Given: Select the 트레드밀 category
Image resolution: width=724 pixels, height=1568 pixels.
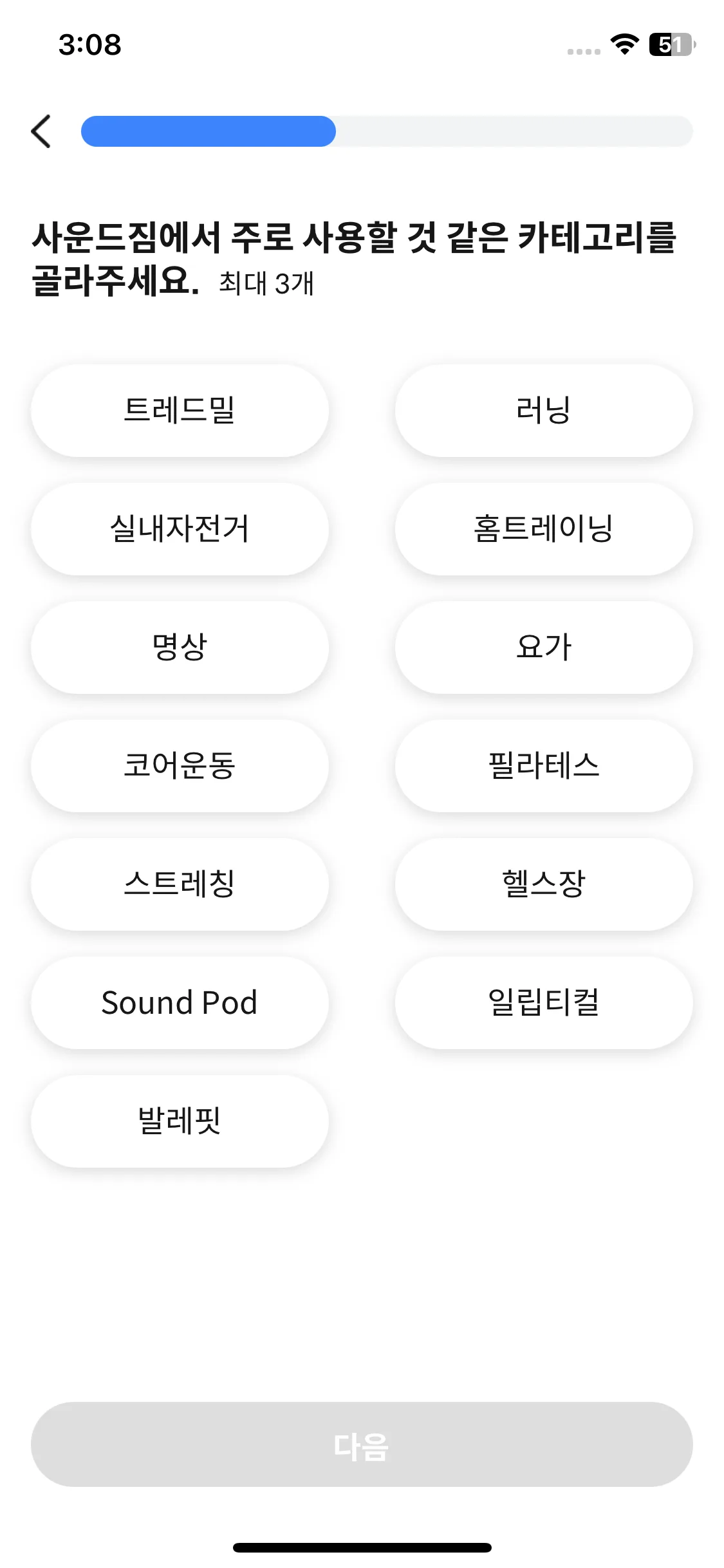Looking at the screenshot, I should (x=180, y=411).
